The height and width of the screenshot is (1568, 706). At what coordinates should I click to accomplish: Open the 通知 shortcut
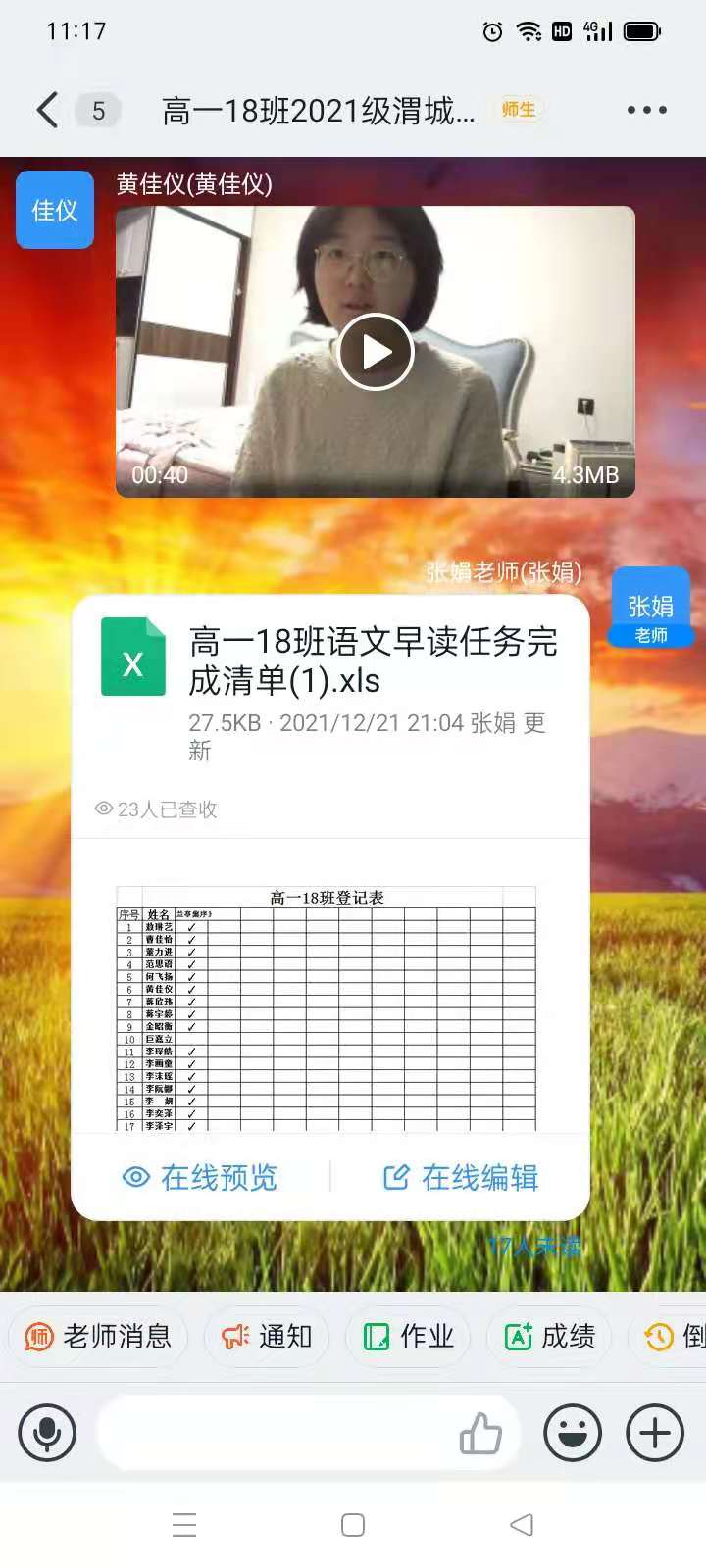[x=267, y=1336]
